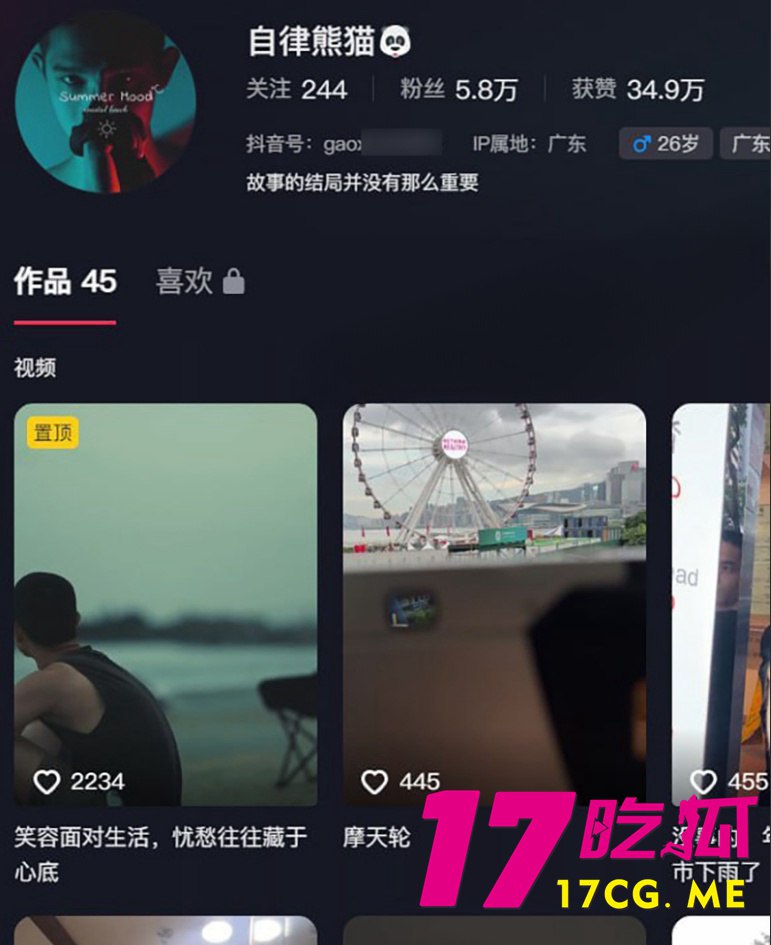This screenshot has width=771, height=945.
Task: Open the 关注 244 following list
Action: click(x=297, y=89)
